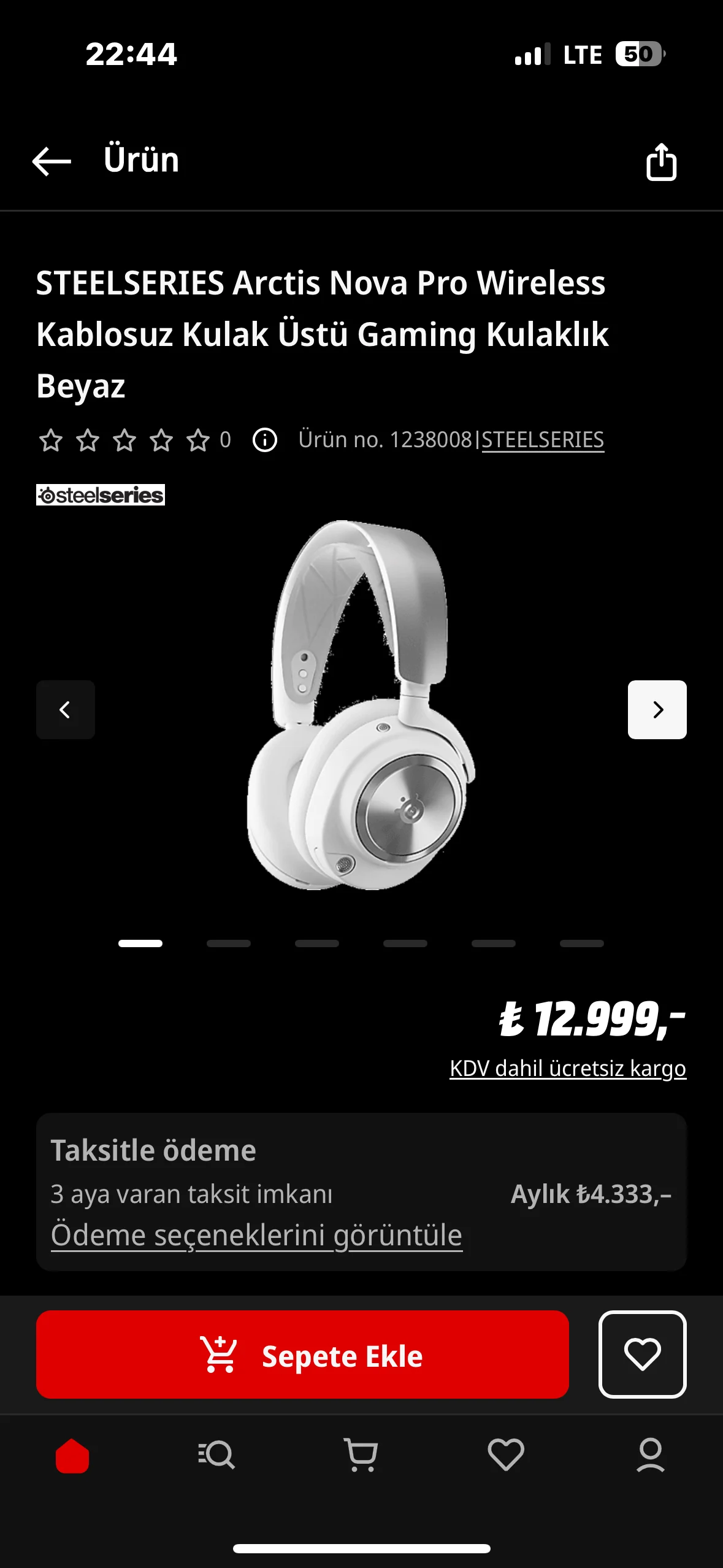Open KDV dahil ücretsiz kargo link

(568, 1068)
